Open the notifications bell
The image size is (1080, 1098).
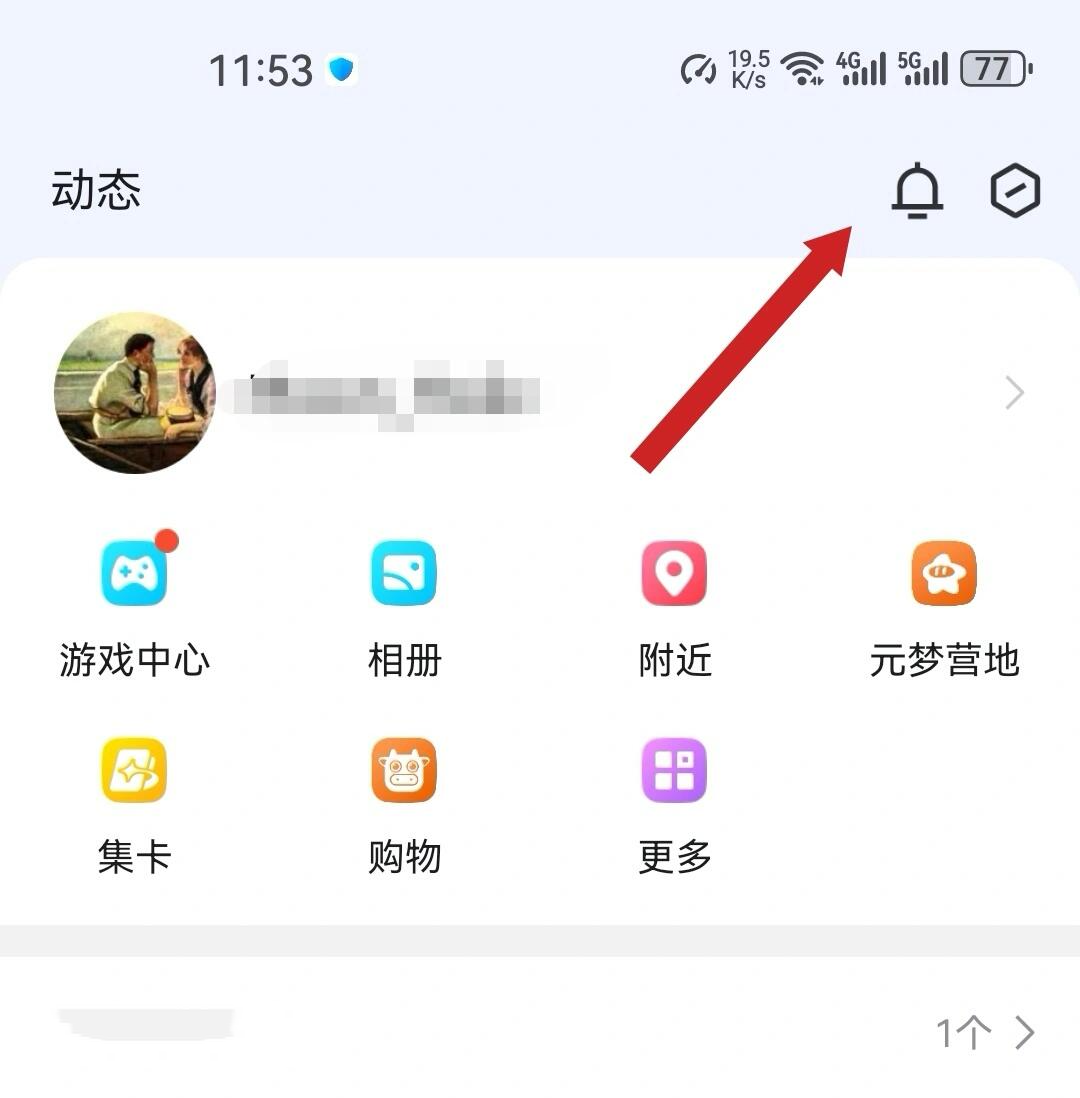(917, 190)
